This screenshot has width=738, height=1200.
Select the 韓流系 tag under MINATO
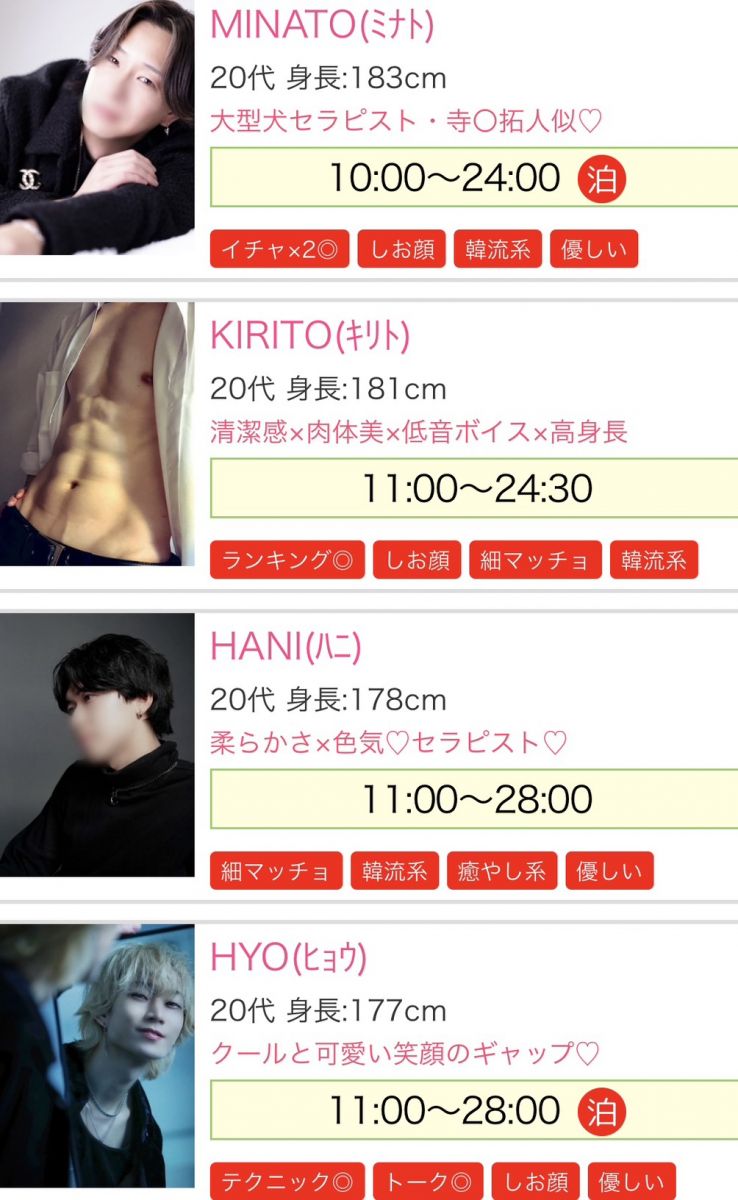(x=497, y=250)
